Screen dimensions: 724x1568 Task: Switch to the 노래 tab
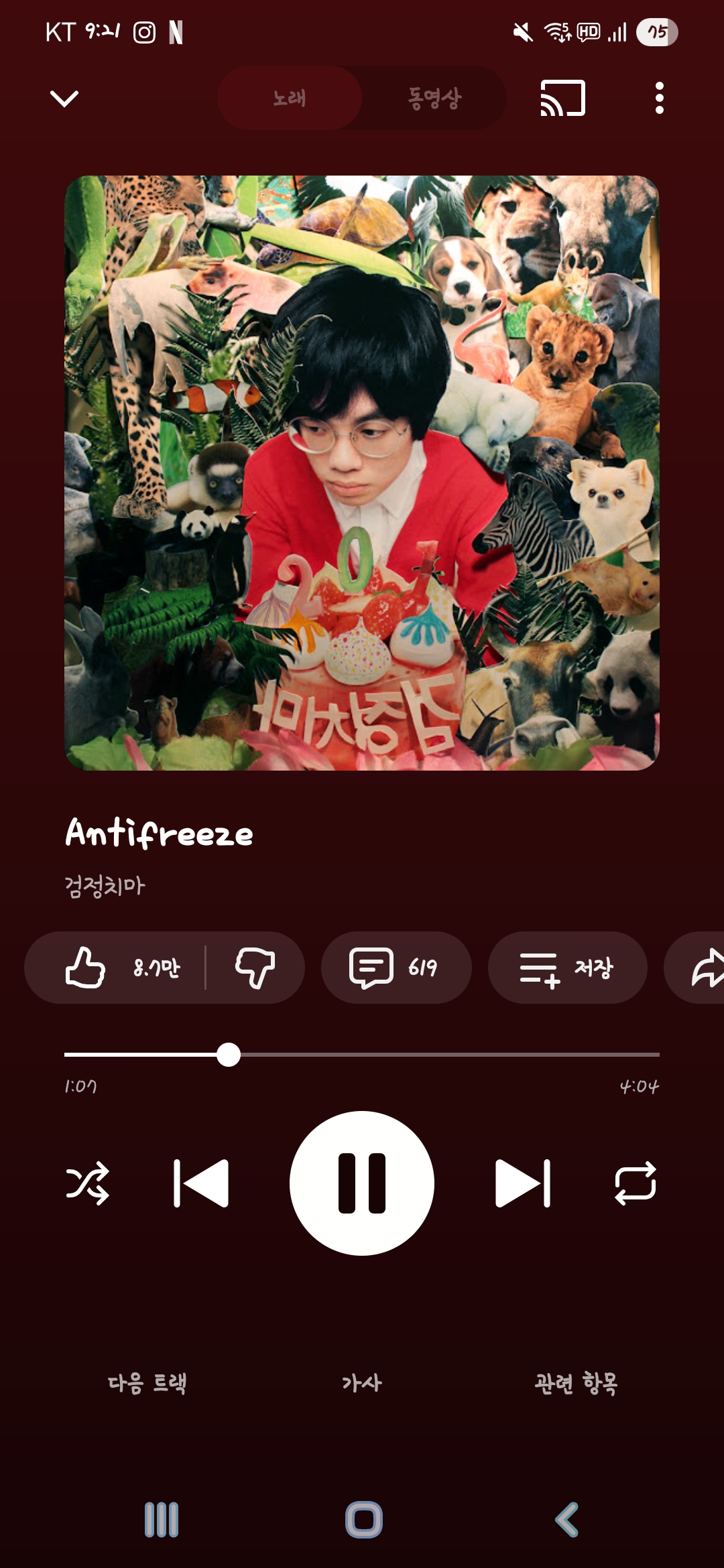point(290,99)
